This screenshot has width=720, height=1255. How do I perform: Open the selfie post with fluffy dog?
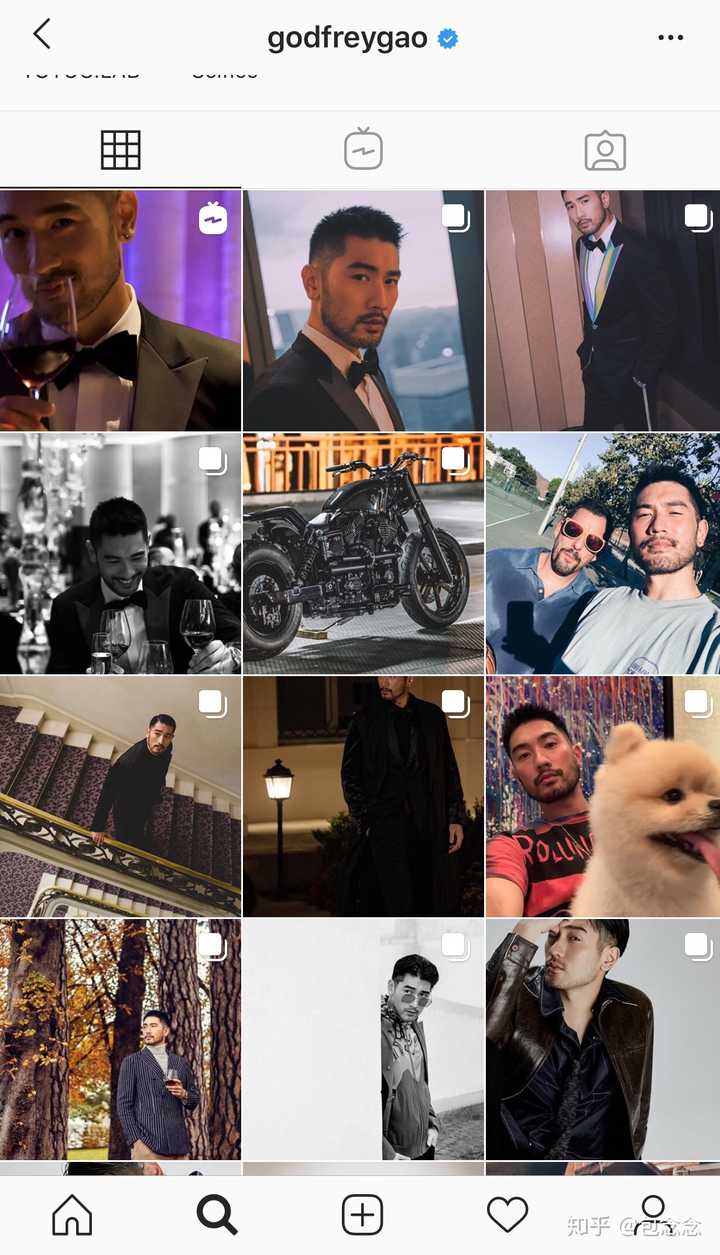603,796
